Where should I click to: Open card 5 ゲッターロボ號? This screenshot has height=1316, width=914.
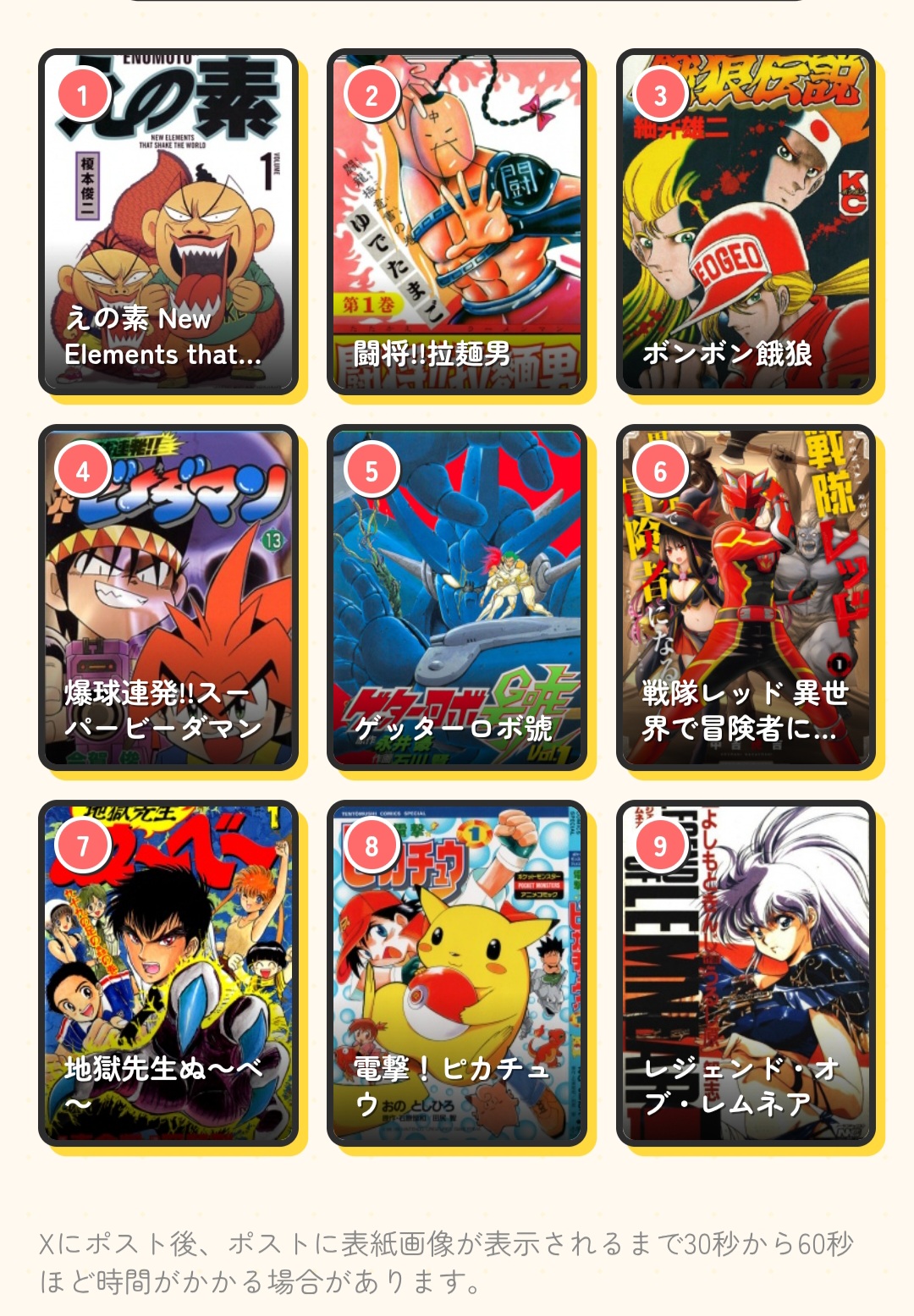click(457, 597)
